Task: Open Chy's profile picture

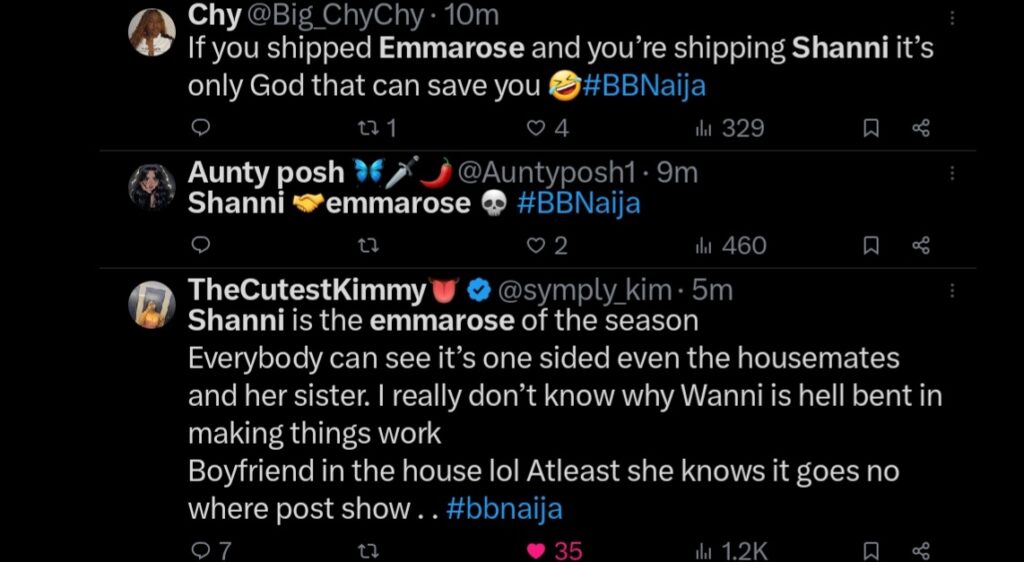Action: (x=152, y=32)
